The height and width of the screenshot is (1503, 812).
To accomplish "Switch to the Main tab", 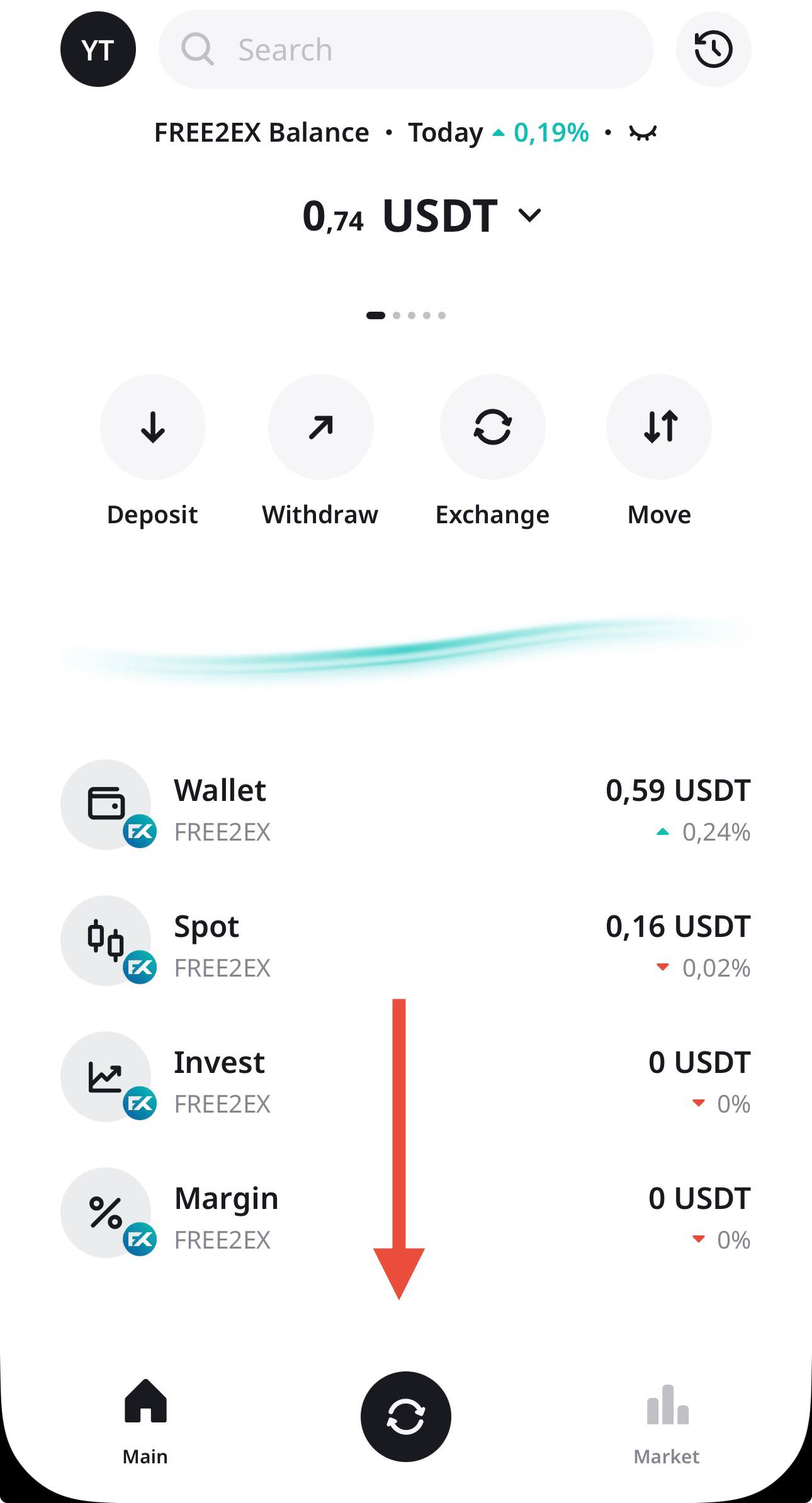I will tap(145, 1419).
